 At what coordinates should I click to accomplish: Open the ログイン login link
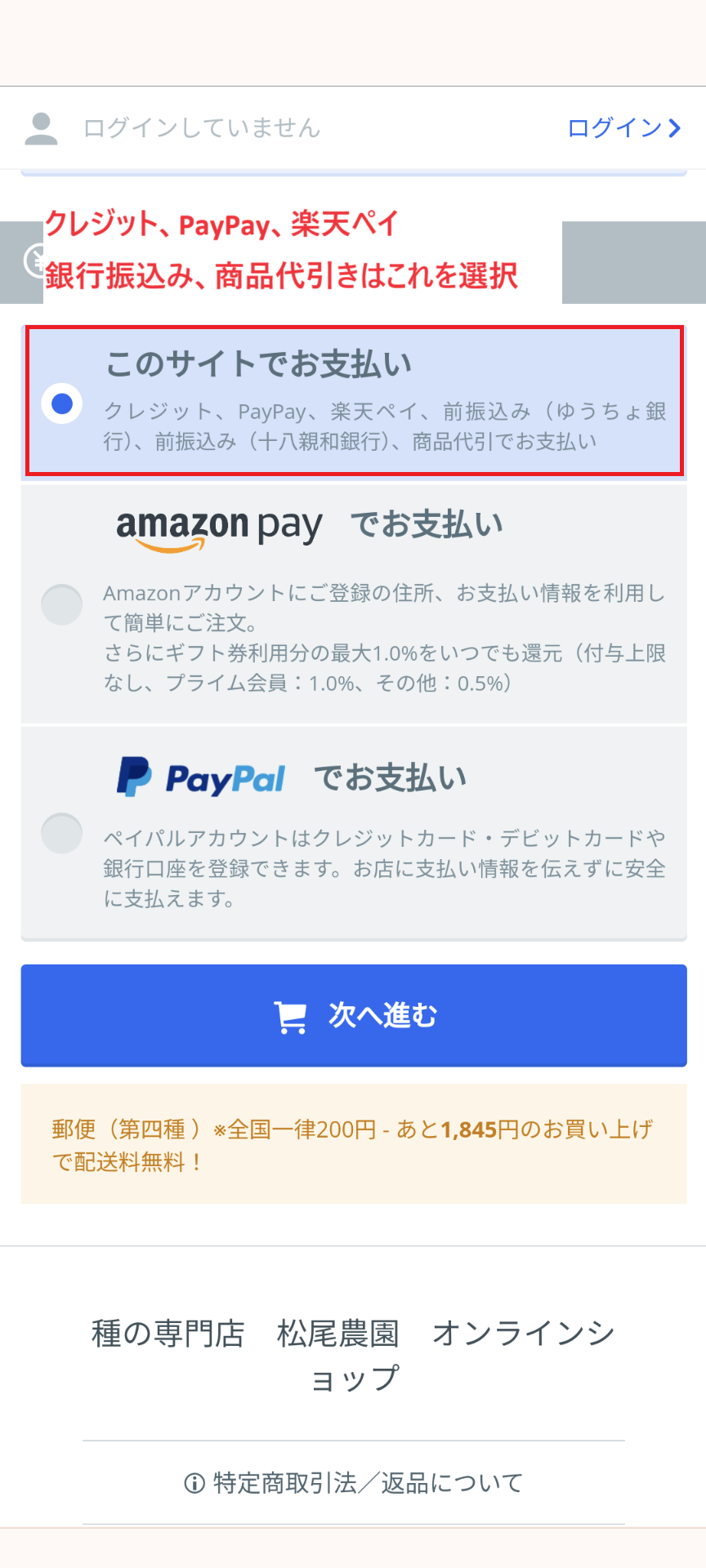click(623, 128)
